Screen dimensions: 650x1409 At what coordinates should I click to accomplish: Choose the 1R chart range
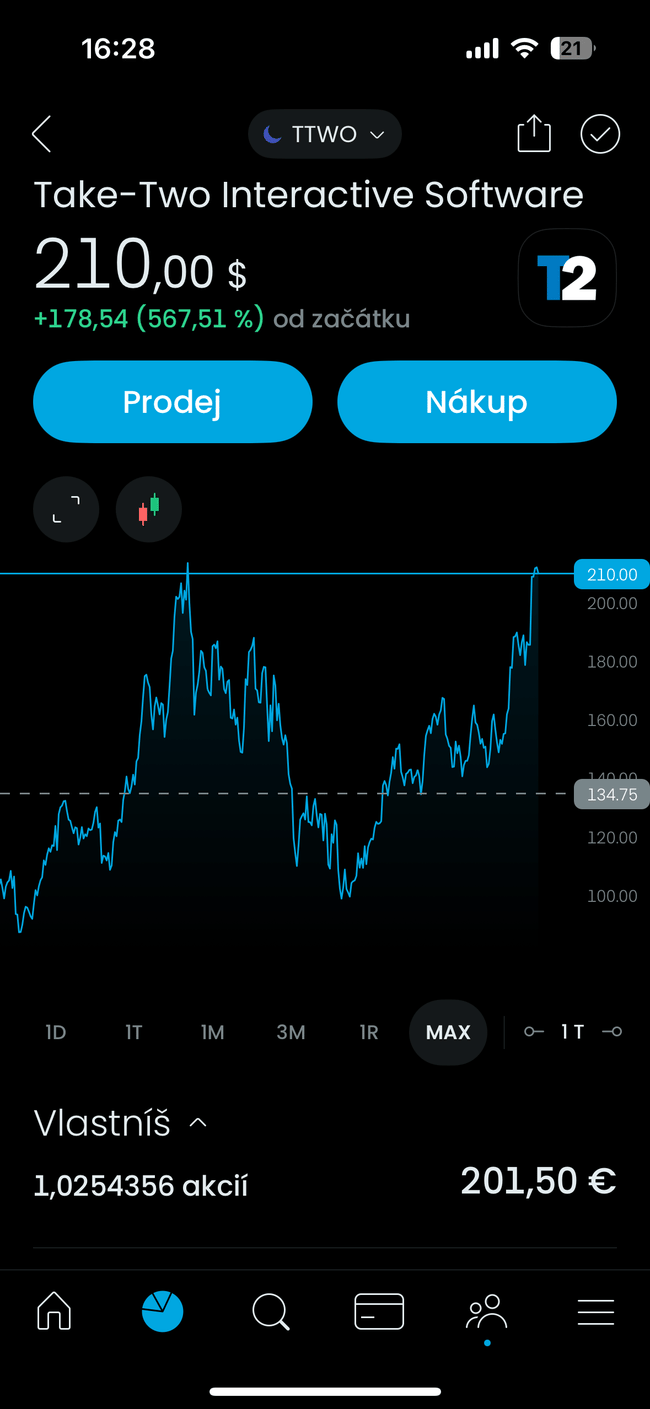pos(369,1032)
